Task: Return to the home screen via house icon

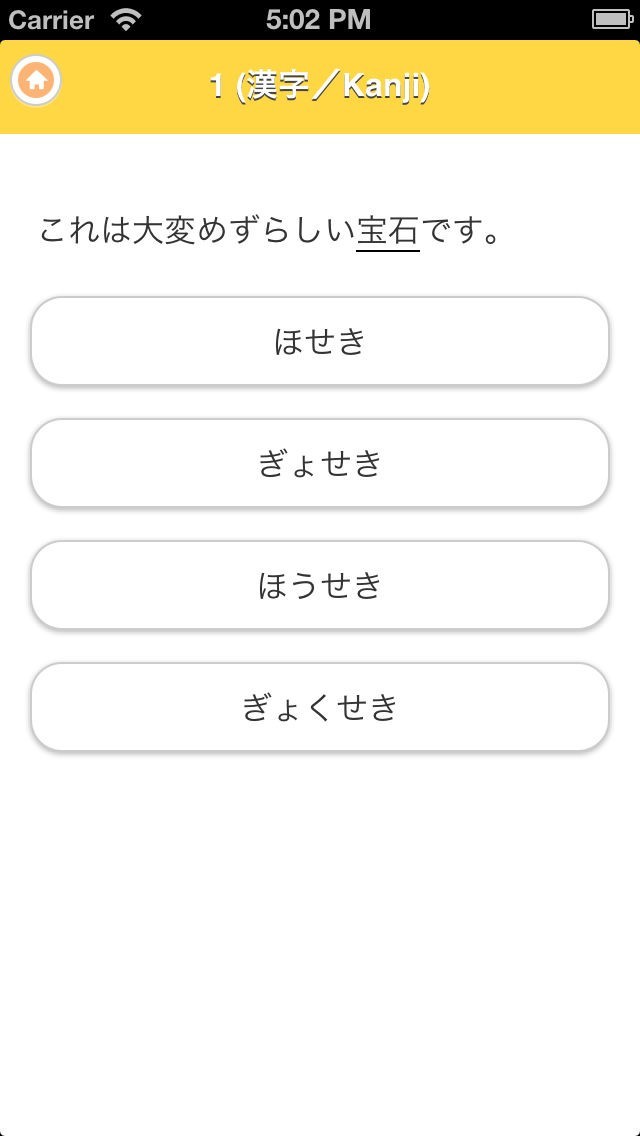Action: pyautogui.click(x=36, y=80)
